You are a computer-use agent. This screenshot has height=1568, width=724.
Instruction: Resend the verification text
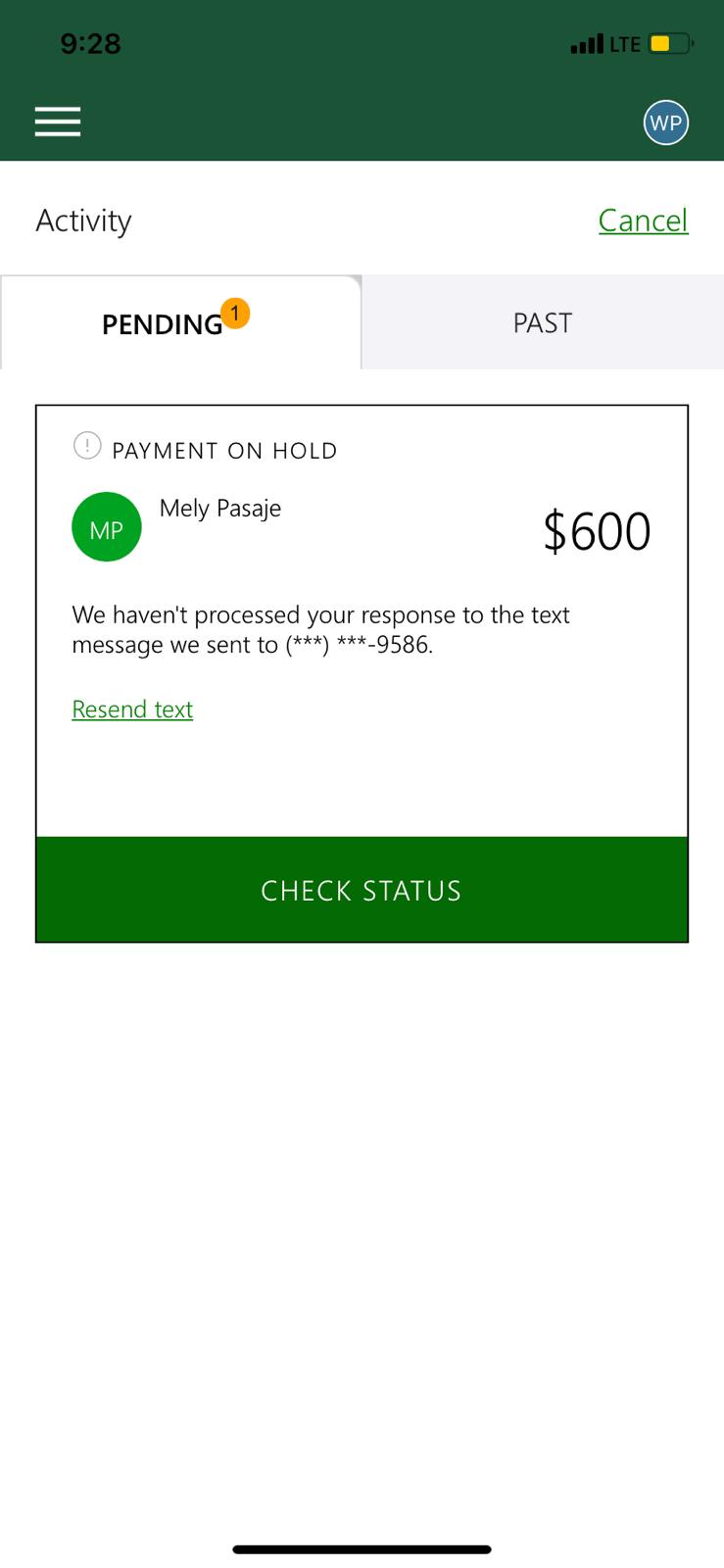click(x=132, y=709)
